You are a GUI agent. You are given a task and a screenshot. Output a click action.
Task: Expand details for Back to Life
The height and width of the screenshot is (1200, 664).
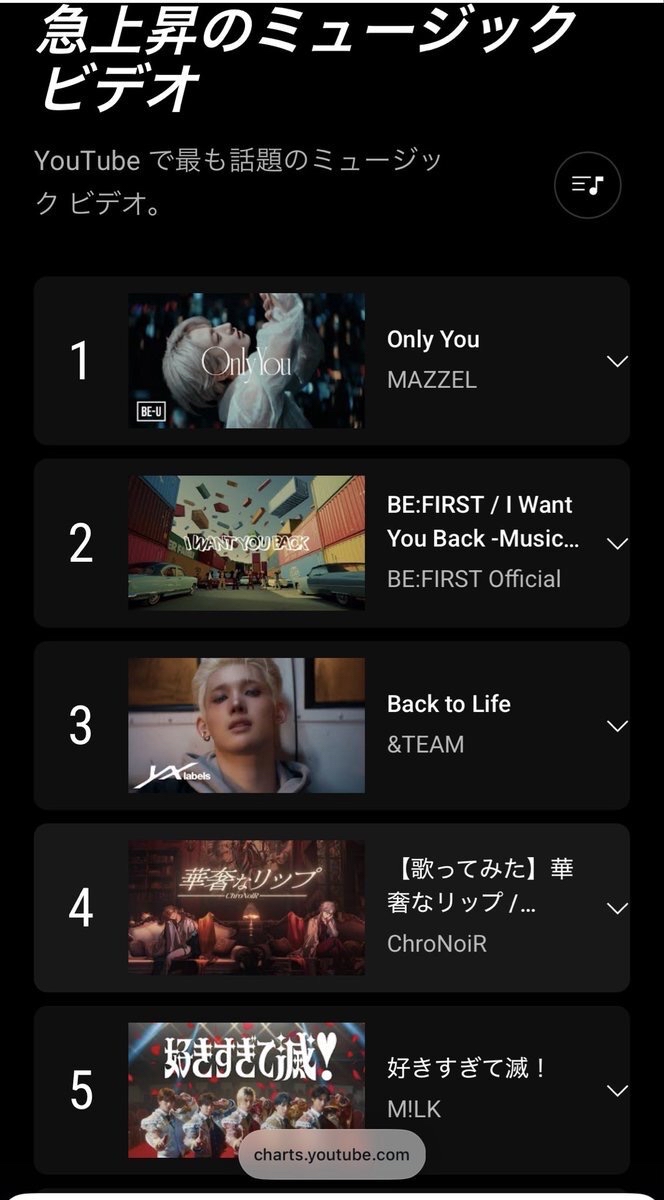tap(617, 725)
